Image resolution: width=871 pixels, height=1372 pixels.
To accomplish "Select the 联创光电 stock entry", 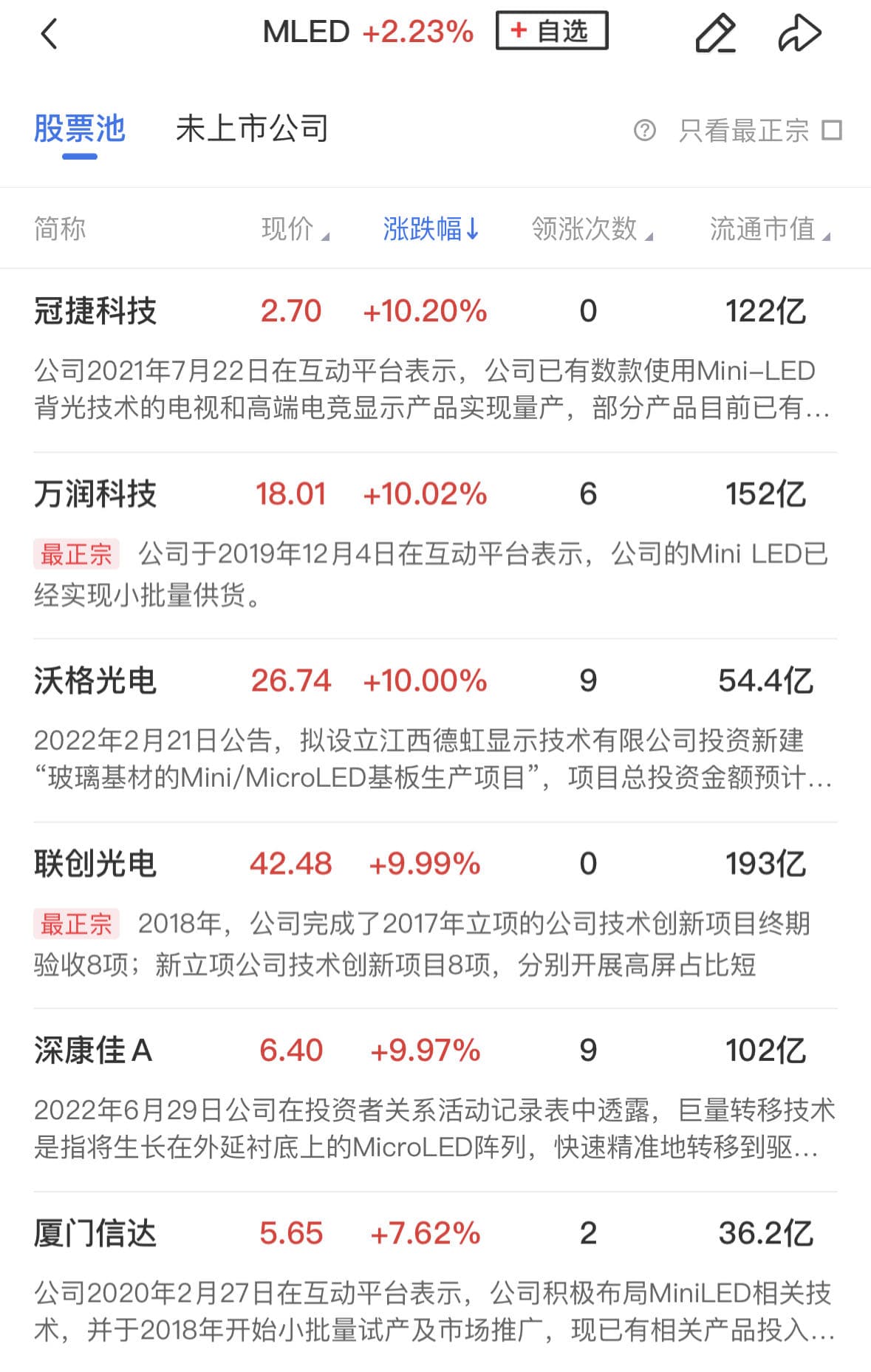I will pyautogui.click(x=96, y=864).
